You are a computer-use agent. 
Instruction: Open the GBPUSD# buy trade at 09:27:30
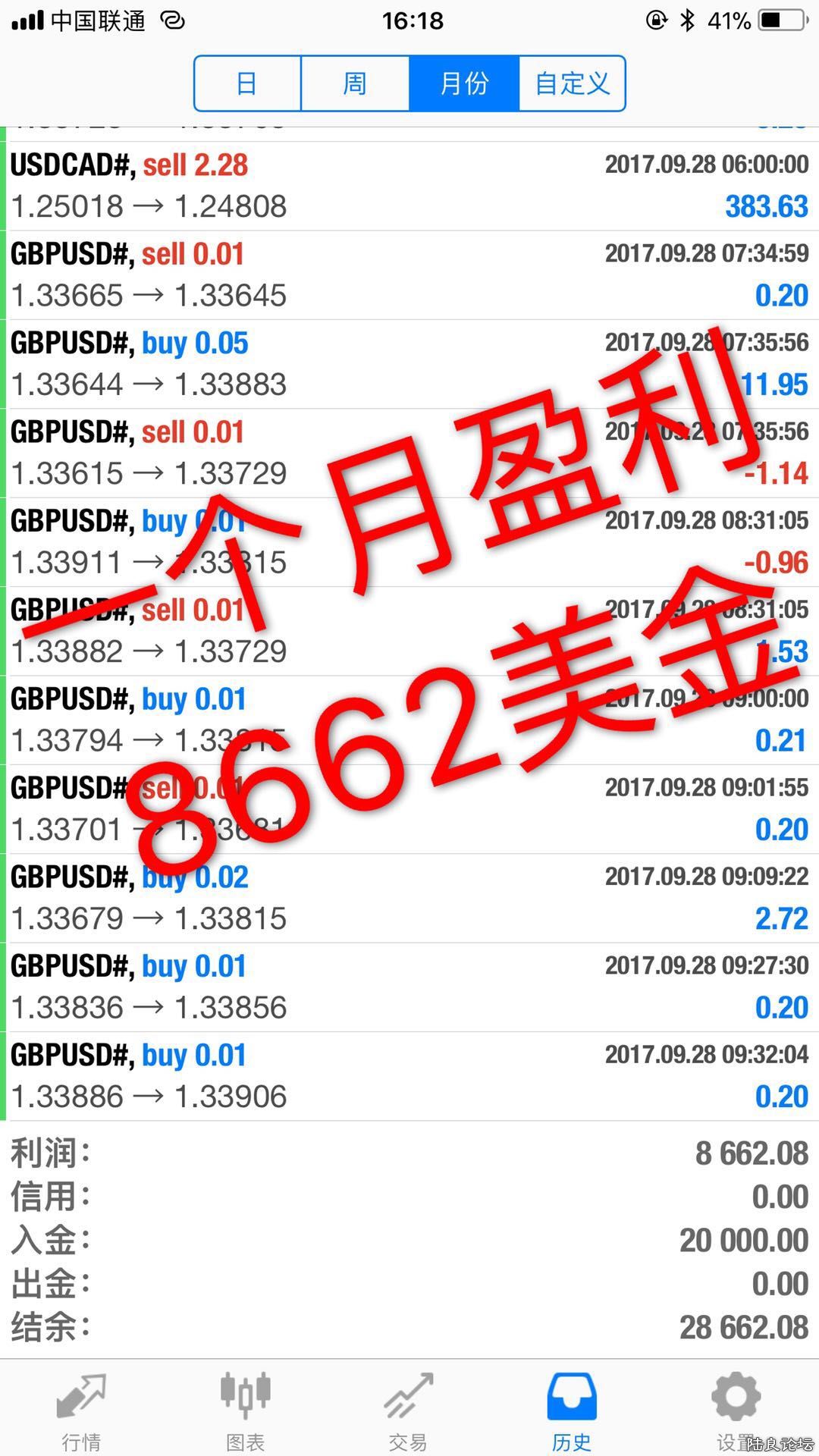409,987
